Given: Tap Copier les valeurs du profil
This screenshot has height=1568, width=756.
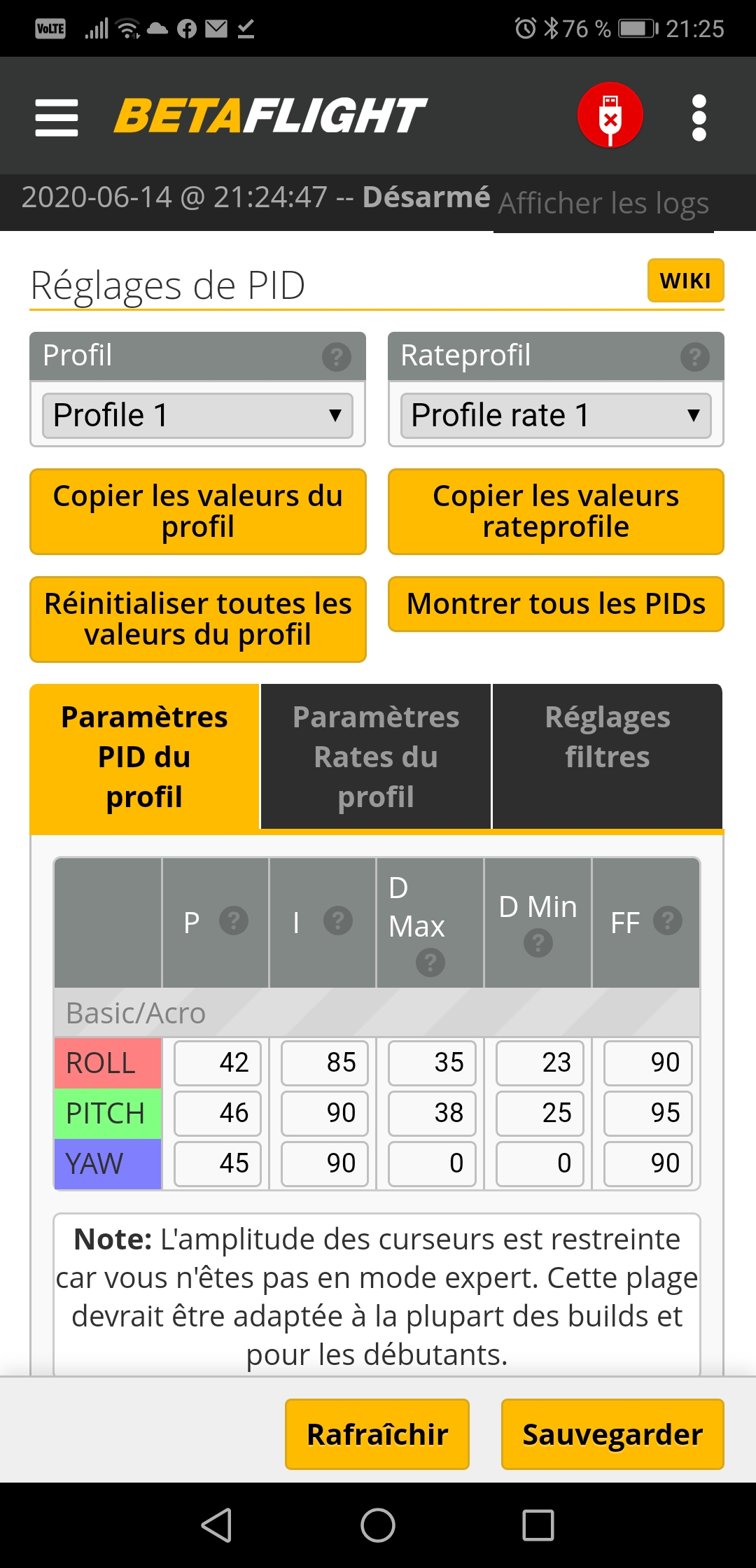Looking at the screenshot, I should point(198,511).
